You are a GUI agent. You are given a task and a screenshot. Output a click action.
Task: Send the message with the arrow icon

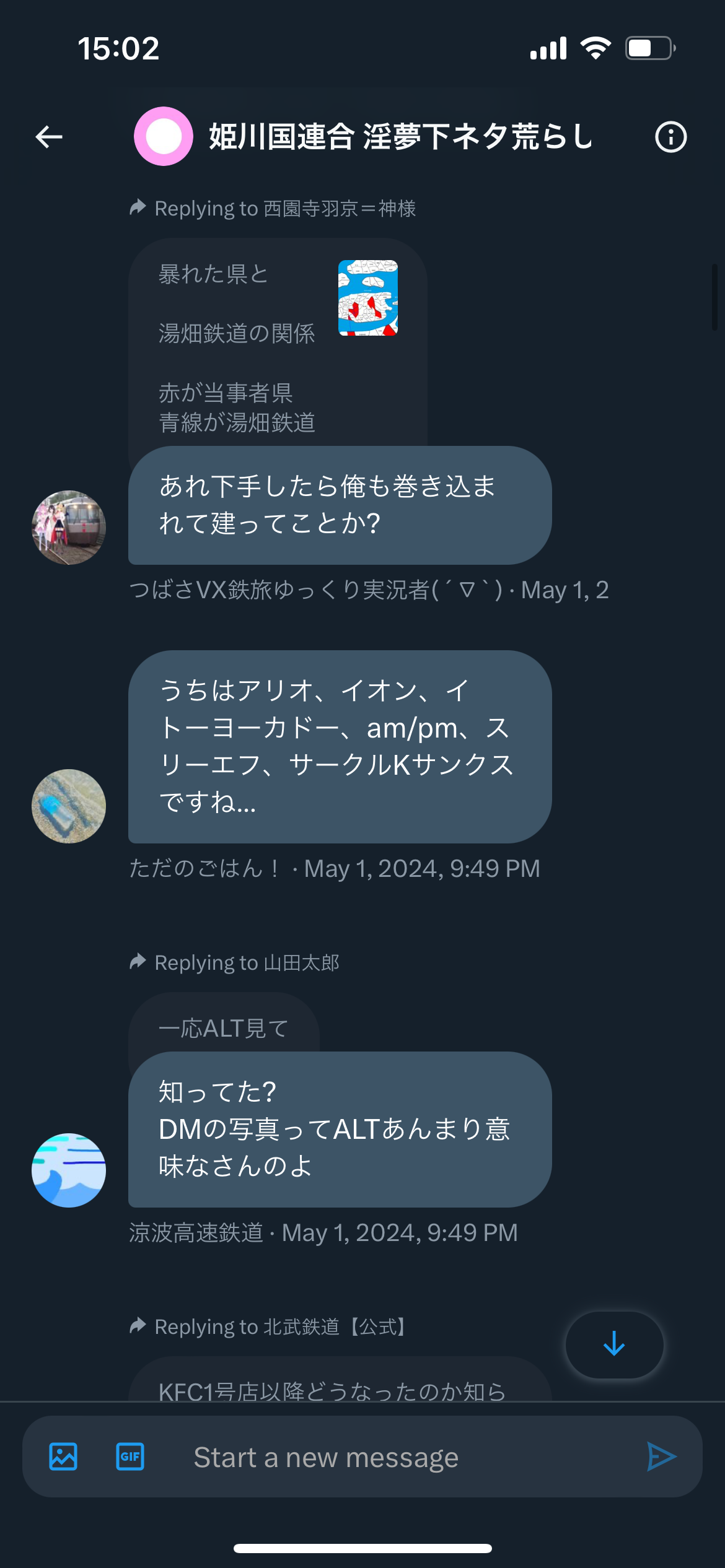tap(661, 1457)
